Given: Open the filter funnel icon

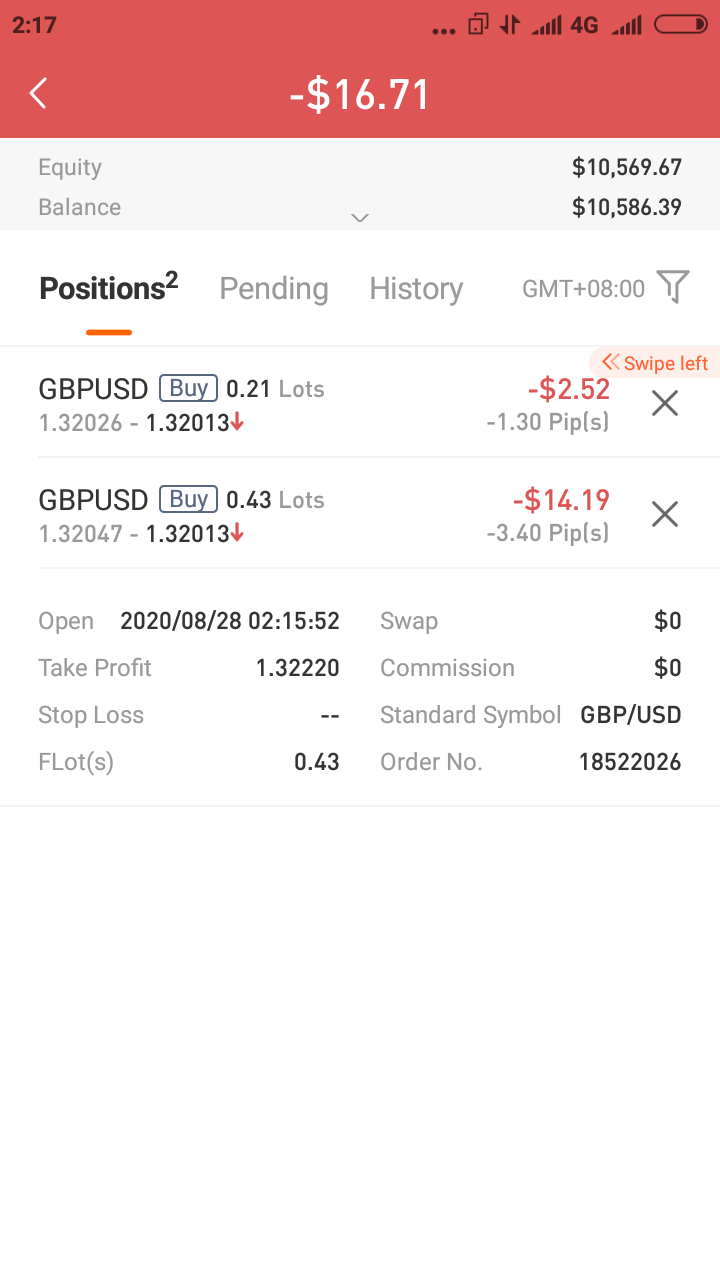Looking at the screenshot, I should point(673,288).
